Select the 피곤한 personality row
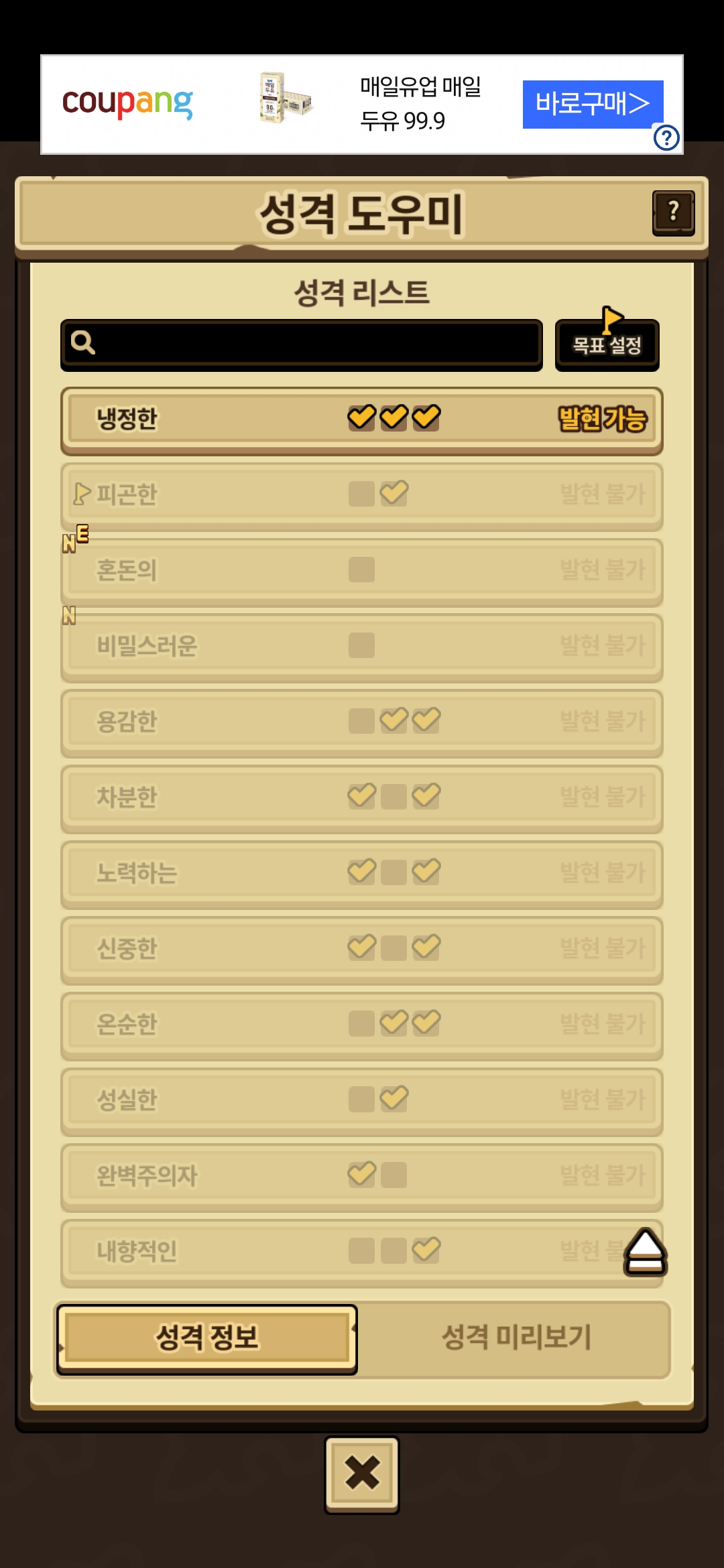The width and height of the screenshot is (724, 1568). coord(362,496)
